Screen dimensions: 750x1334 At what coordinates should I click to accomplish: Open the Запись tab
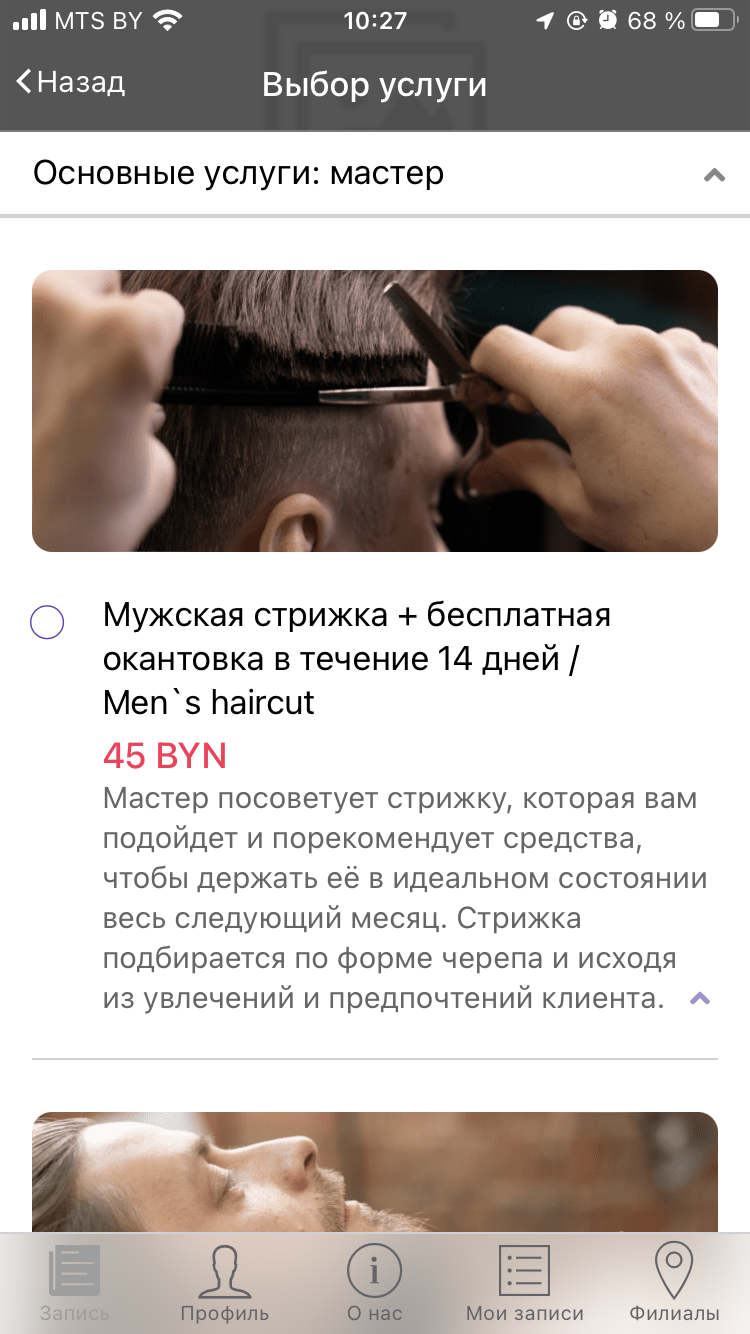75,1283
